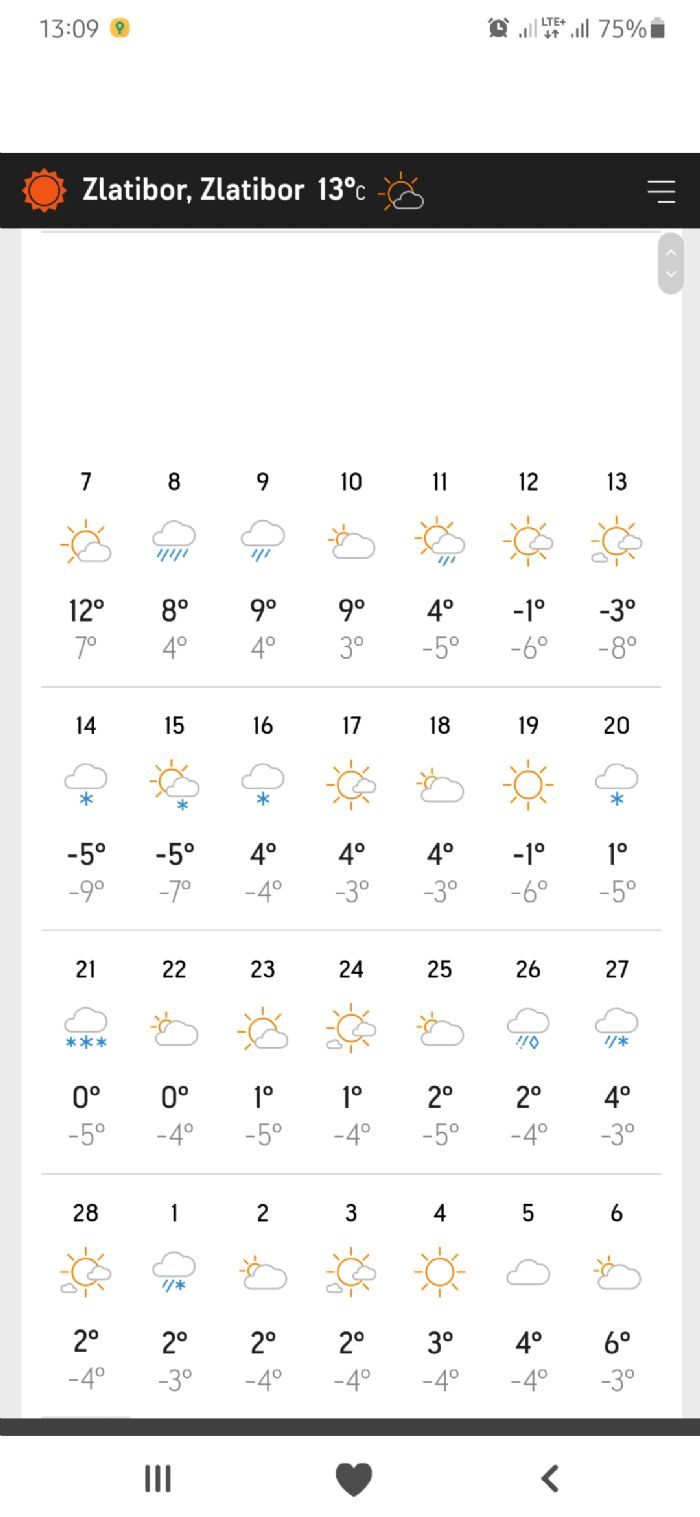Open the app's bottom menu bars
This screenshot has width=700, height=1517.
pyautogui.click(x=158, y=1479)
